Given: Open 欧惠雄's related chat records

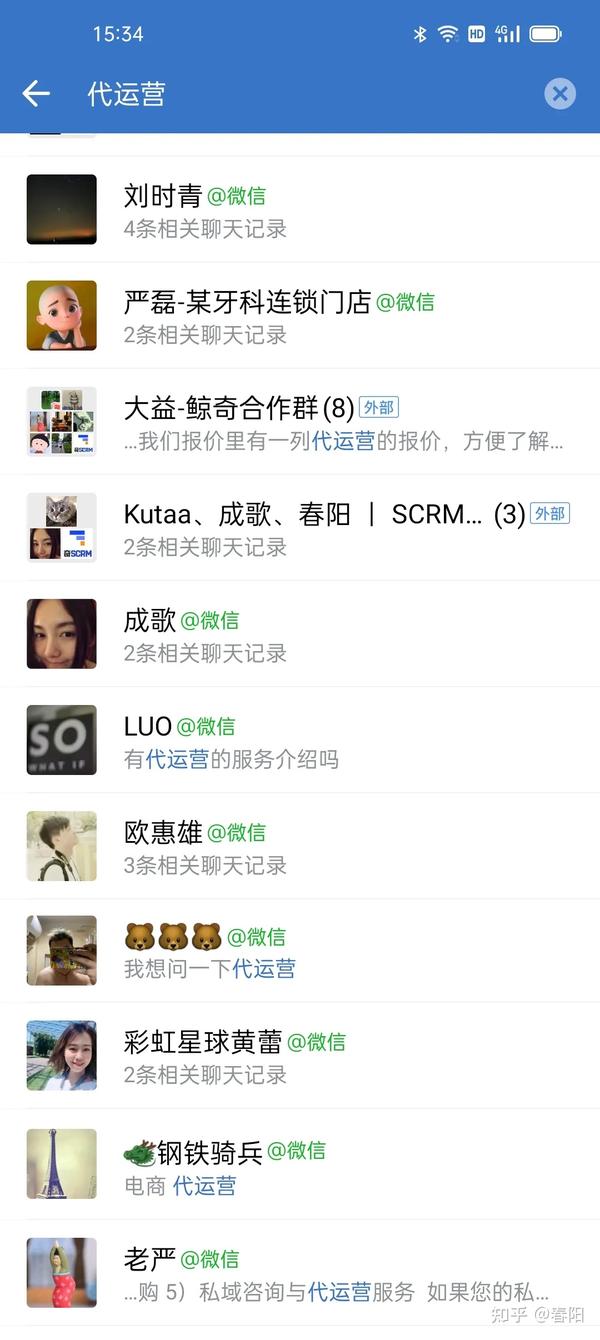Looking at the screenshot, I should pyautogui.click(x=300, y=846).
